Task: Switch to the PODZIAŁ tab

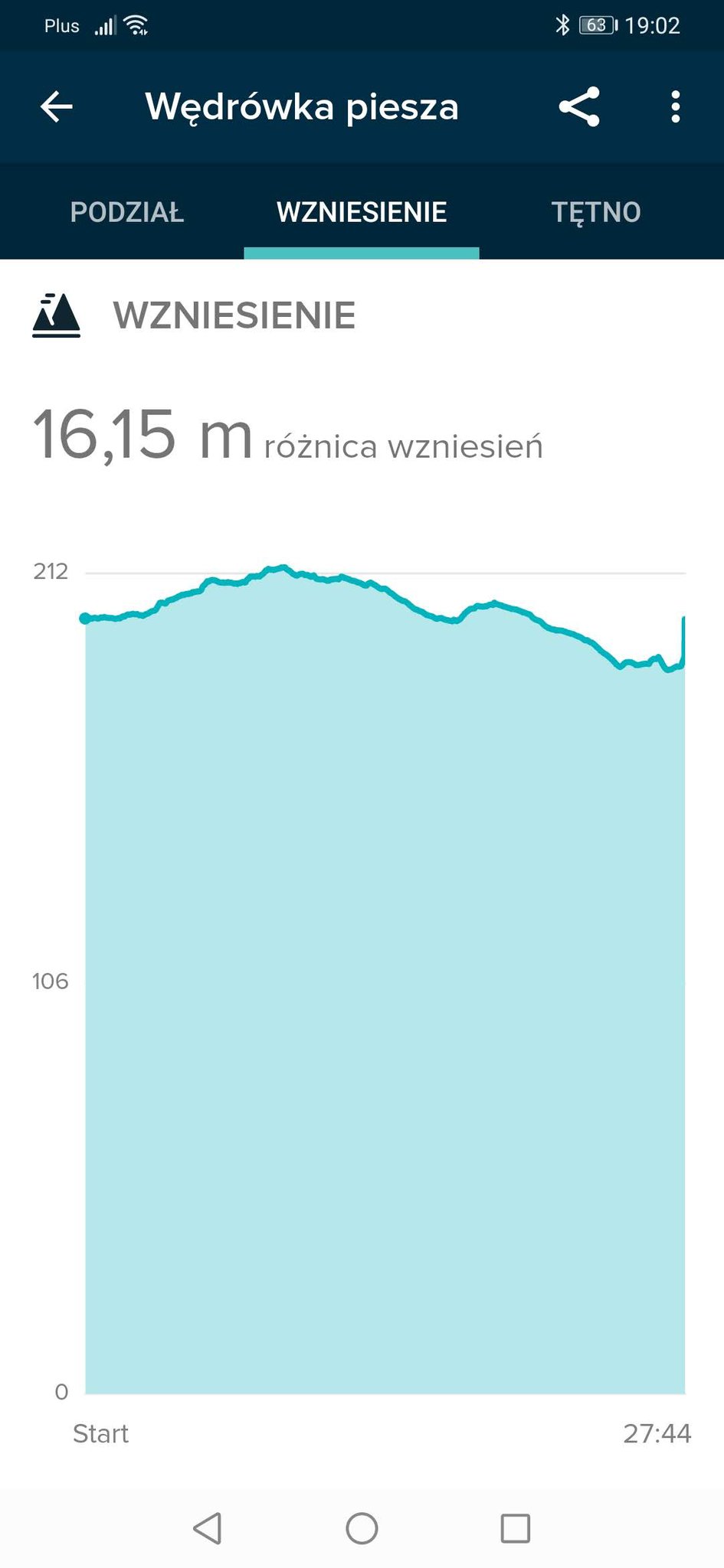Action: coord(127,212)
